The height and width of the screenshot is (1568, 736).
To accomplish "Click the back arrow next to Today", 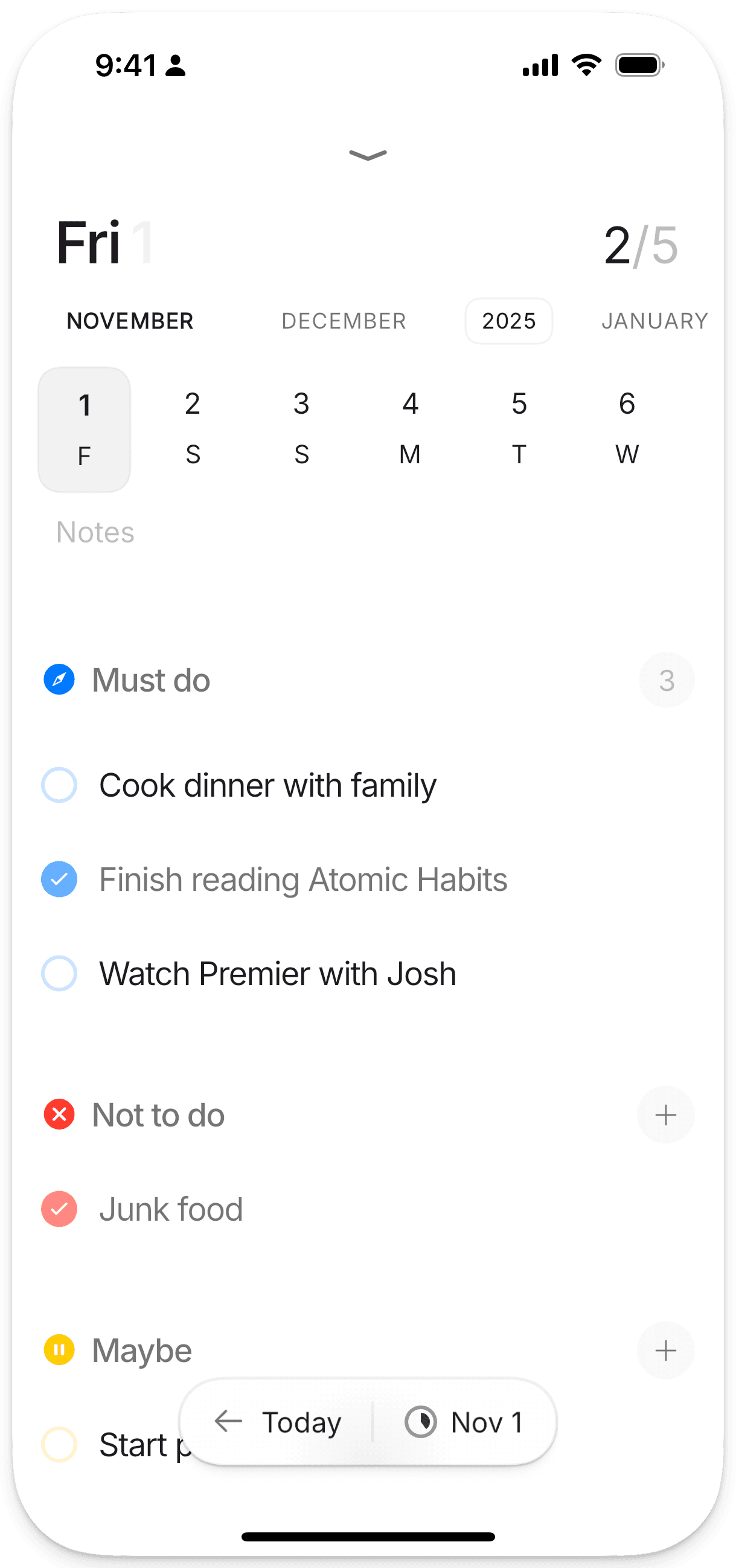I will pos(228,1422).
